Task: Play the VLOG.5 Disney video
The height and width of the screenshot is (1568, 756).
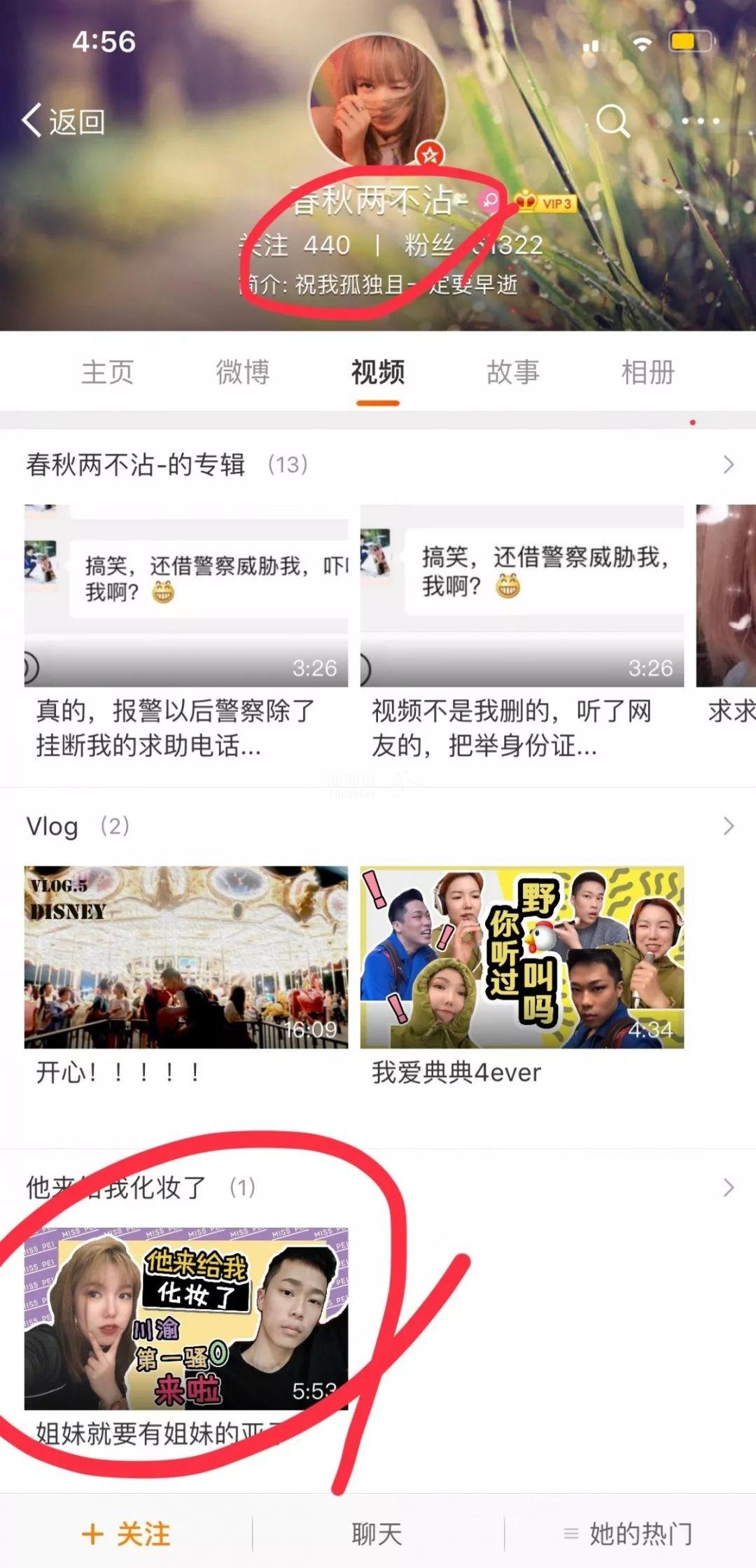Action: point(186,957)
